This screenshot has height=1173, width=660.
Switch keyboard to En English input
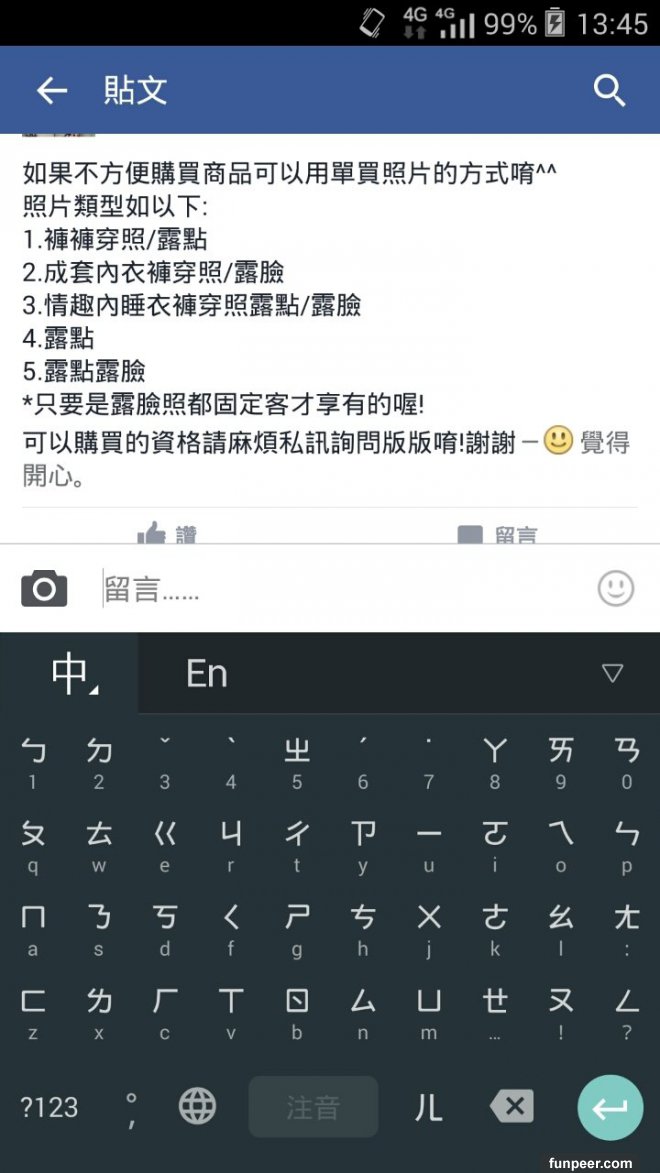tap(207, 674)
